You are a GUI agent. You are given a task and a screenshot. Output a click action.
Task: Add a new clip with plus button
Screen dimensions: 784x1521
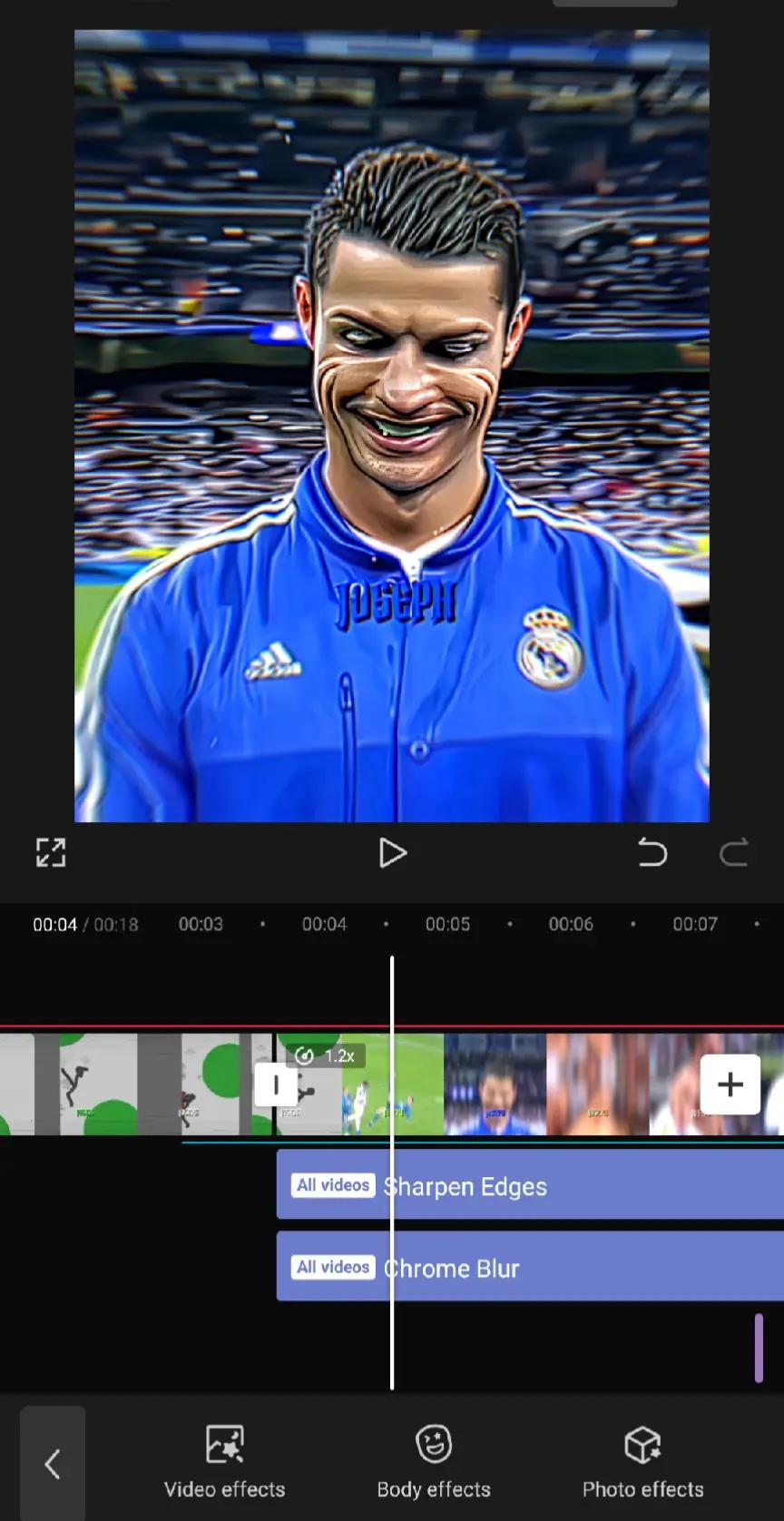(730, 1084)
